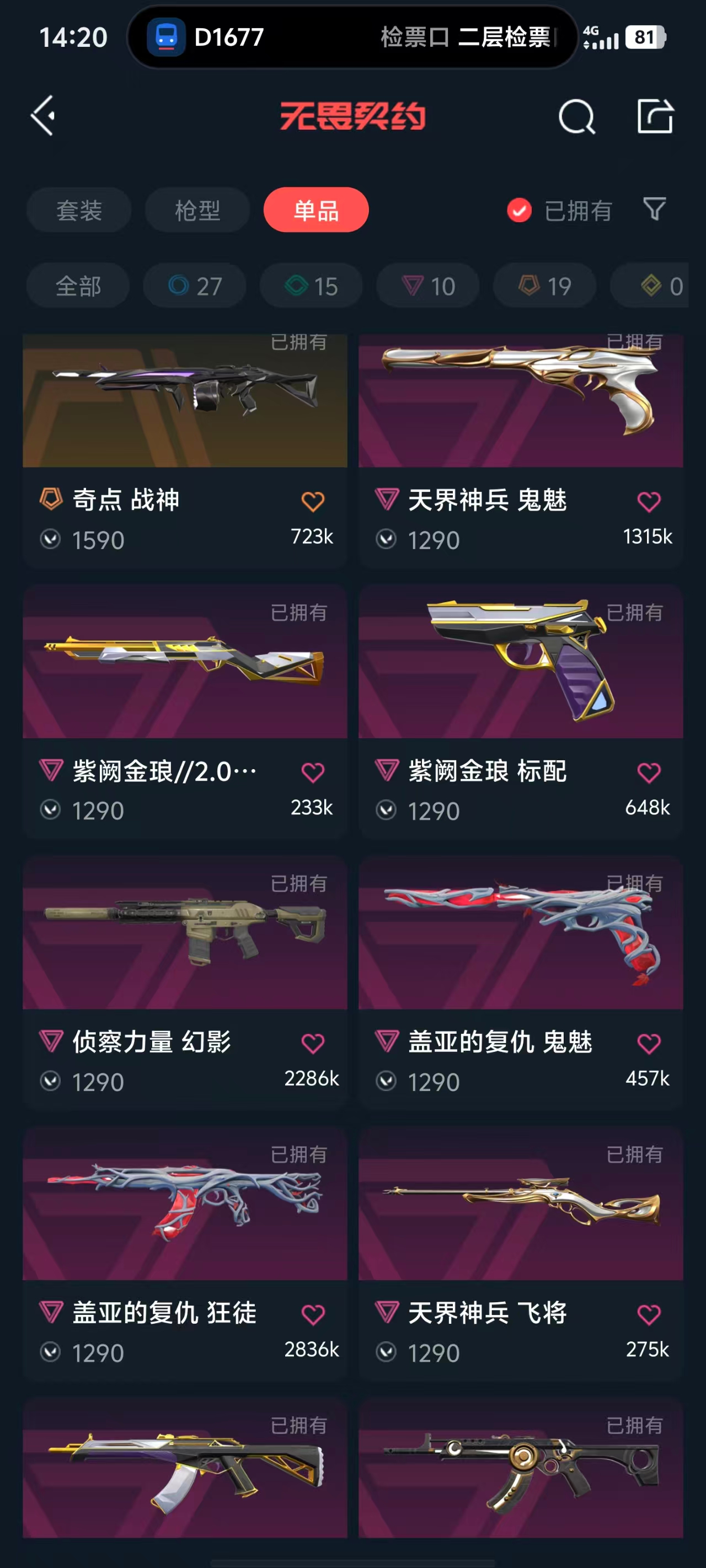Open the D1677 train ticket live pill
Viewport: 706px width, 1568px height.
[x=352, y=37]
